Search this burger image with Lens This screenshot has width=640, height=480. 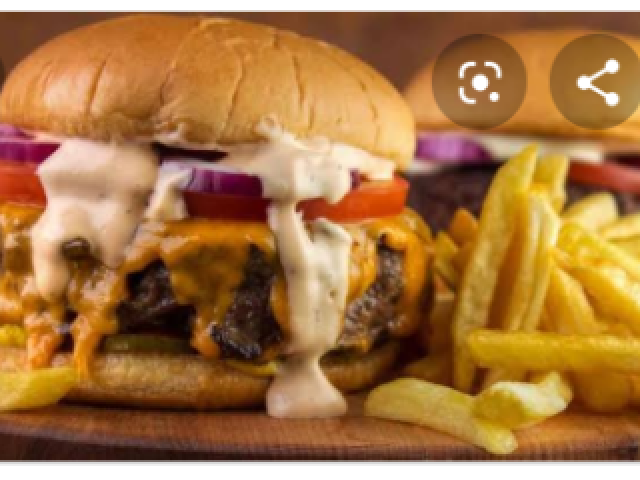[x=479, y=82]
